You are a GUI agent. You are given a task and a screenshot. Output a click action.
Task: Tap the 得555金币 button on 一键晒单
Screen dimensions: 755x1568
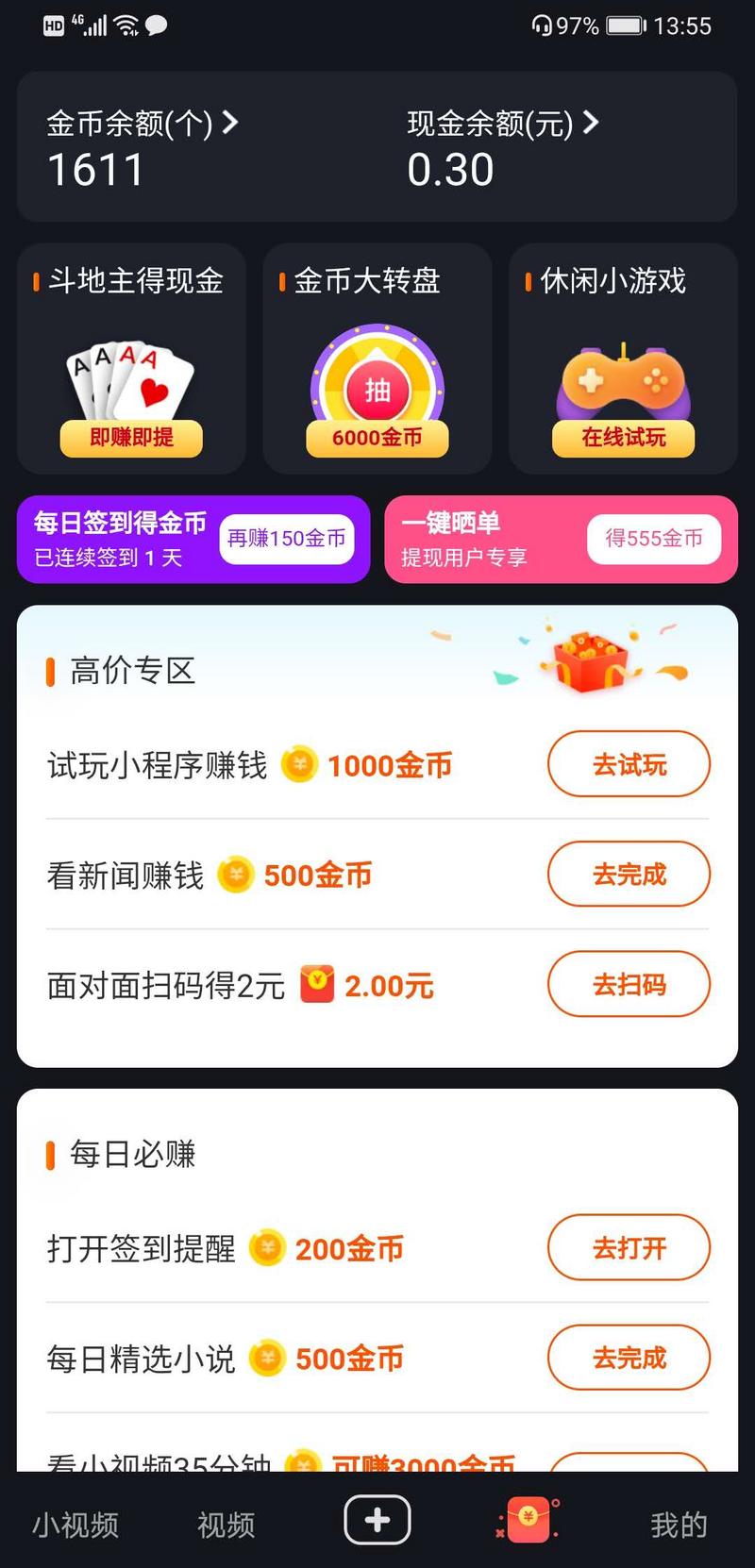click(653, 539)
